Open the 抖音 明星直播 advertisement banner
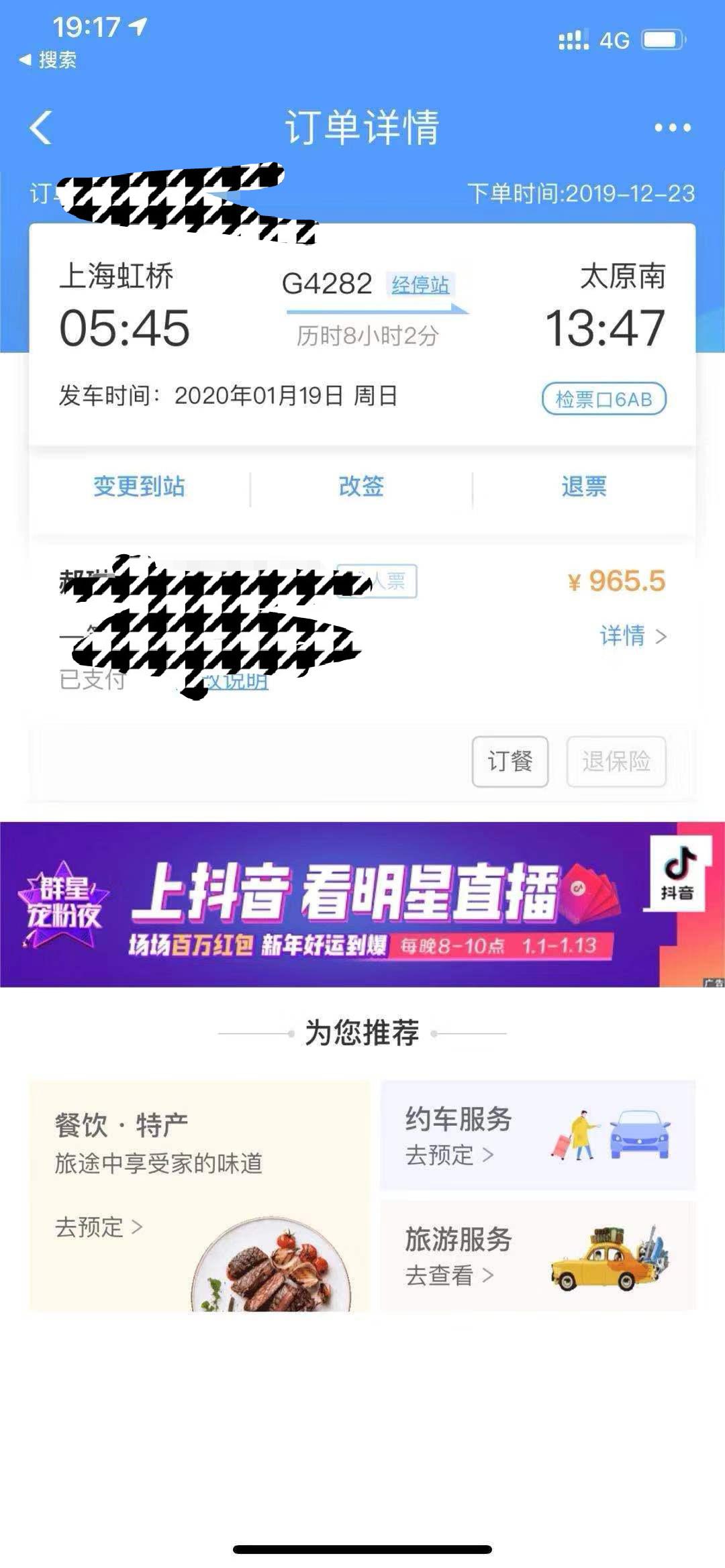The image size is (725, 1568). point(362,904)
